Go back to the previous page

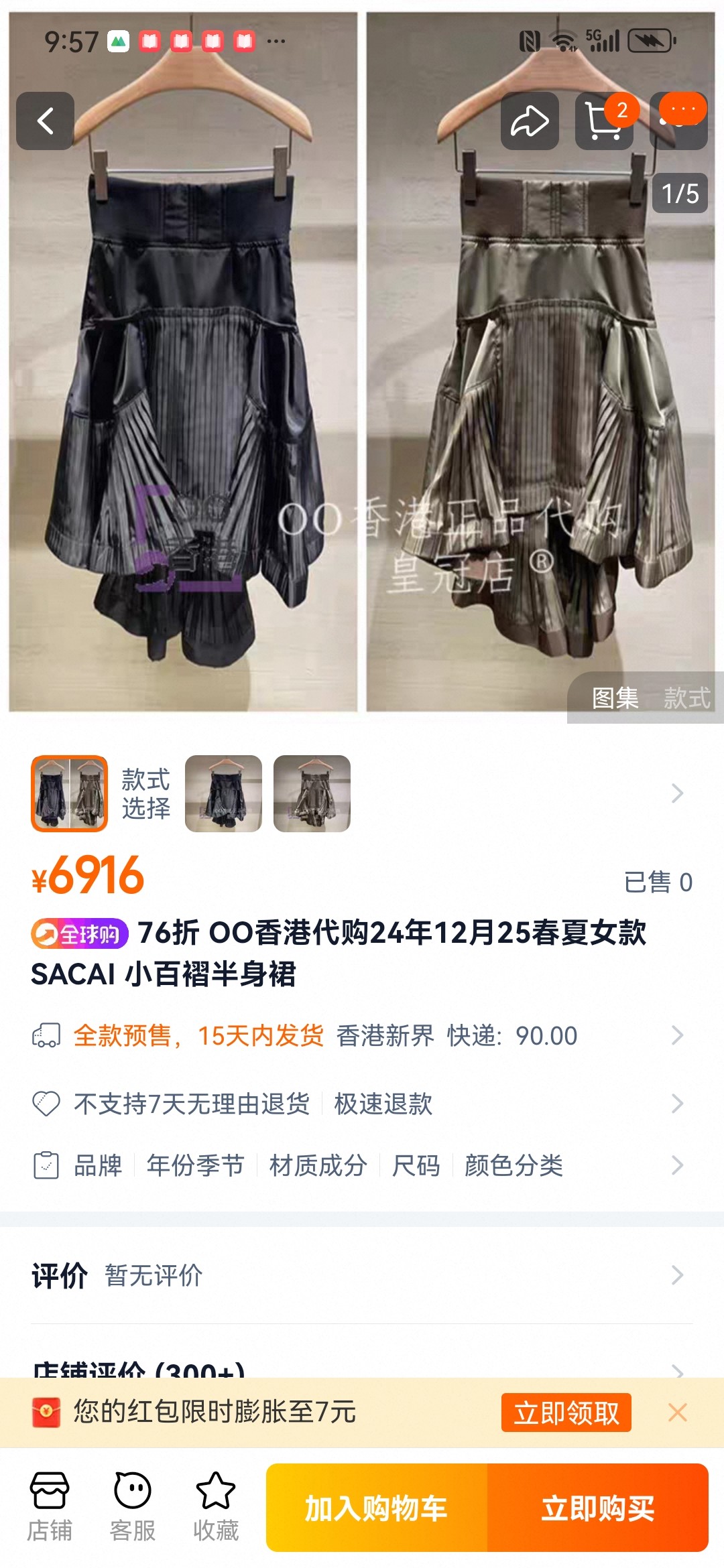coord(45,121)
